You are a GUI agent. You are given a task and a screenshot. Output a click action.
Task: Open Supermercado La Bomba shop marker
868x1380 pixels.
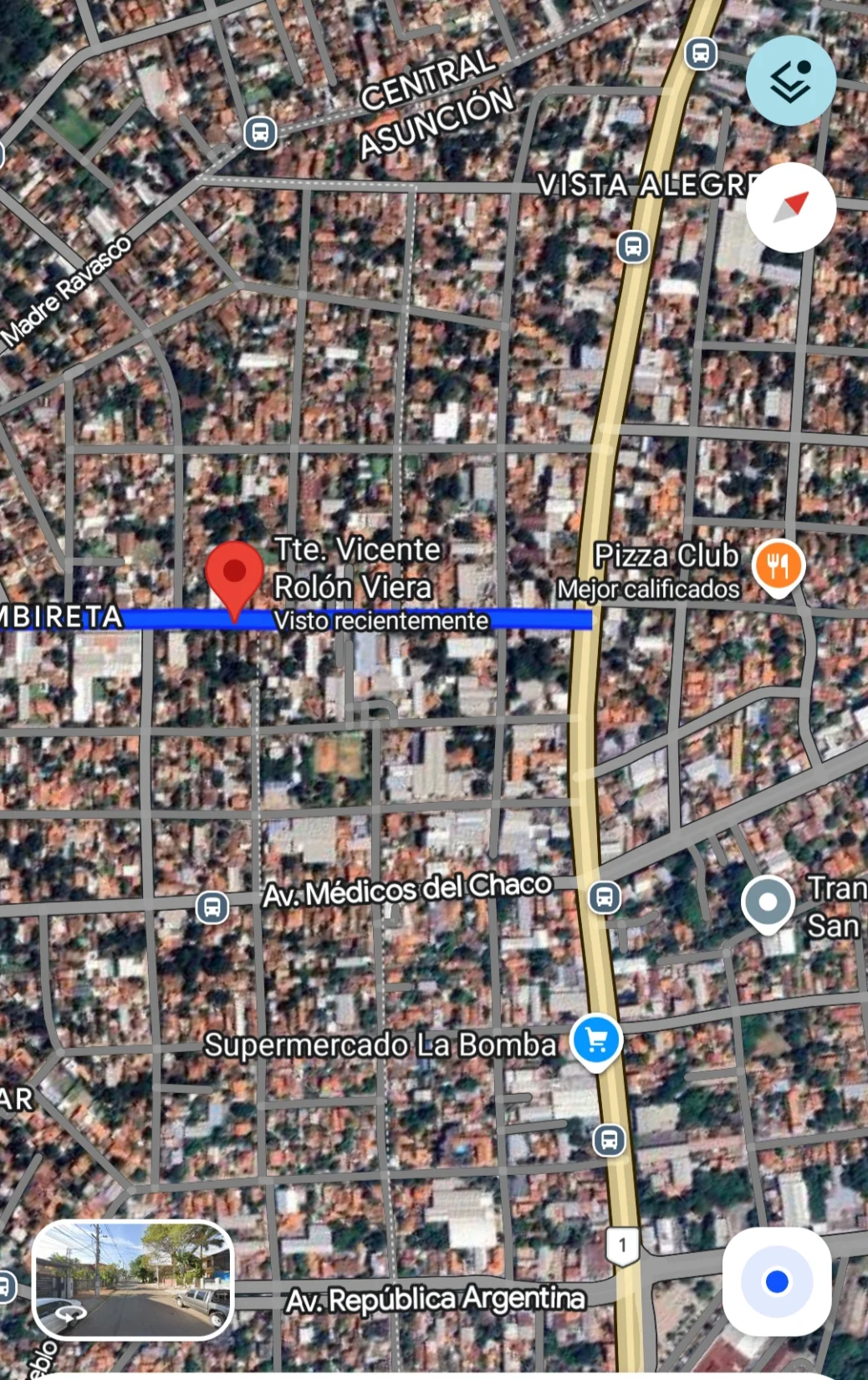(x=596, y=1041)
